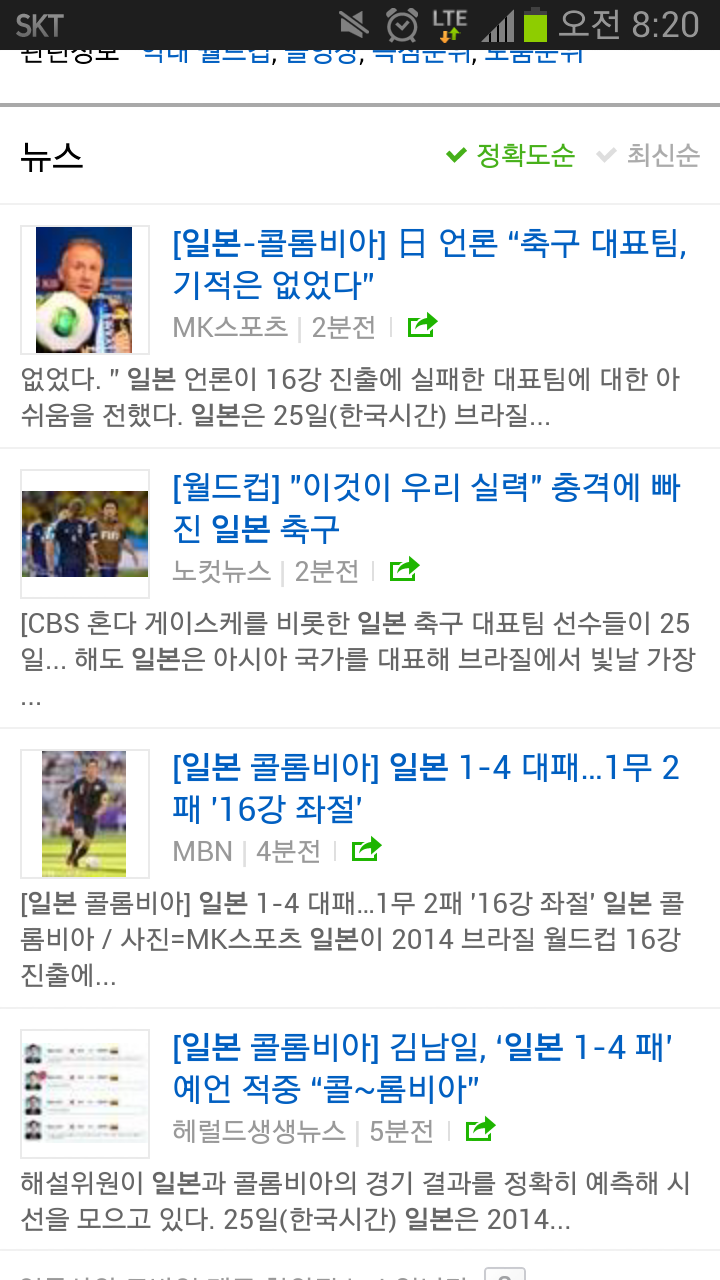Tap the coach photo thumbnail of first article
720x1280 pixels.
(x=84, y=289)
